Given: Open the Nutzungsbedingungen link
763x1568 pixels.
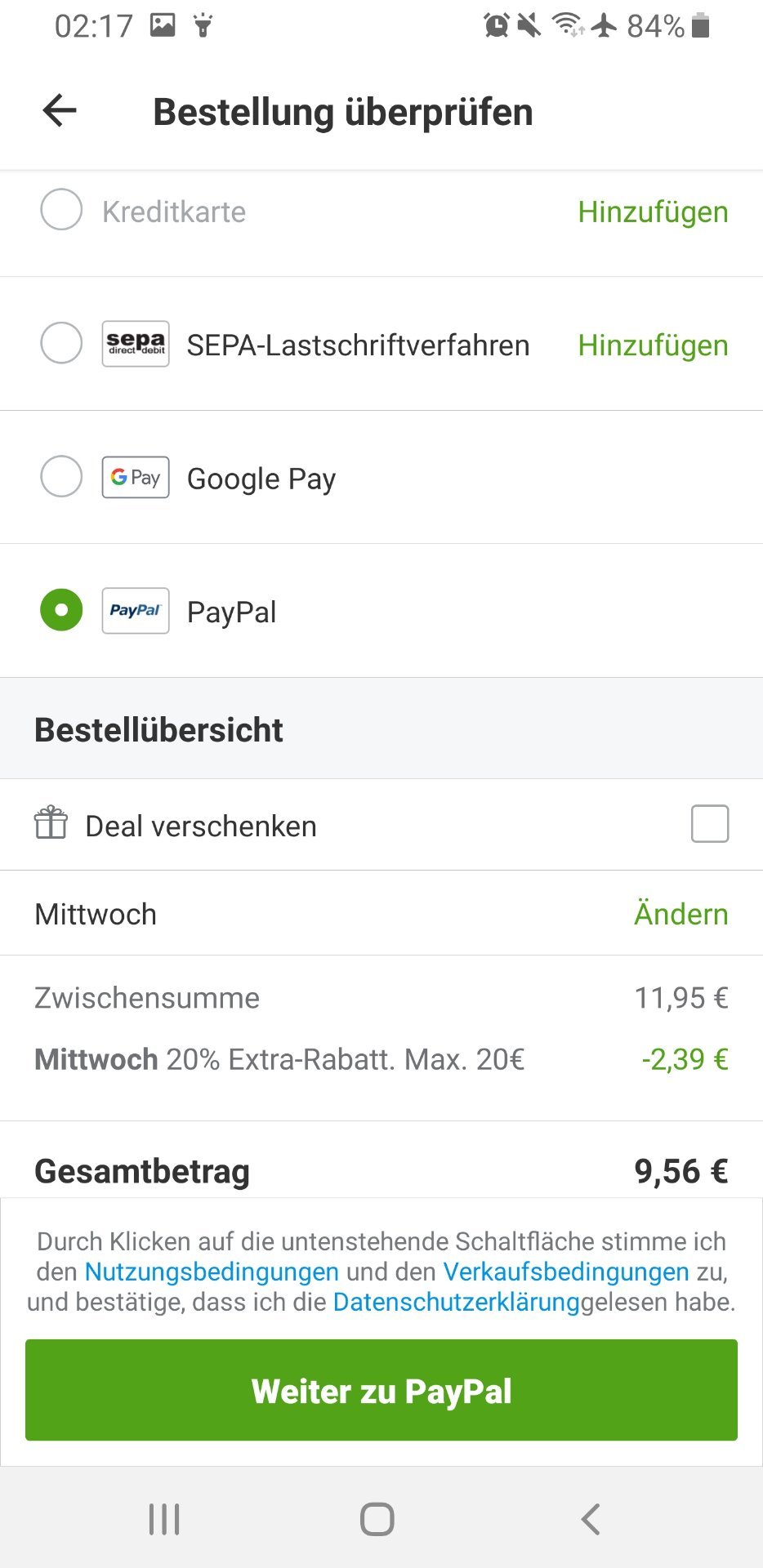Looking at the screenshot, I should click(212, 1272).
